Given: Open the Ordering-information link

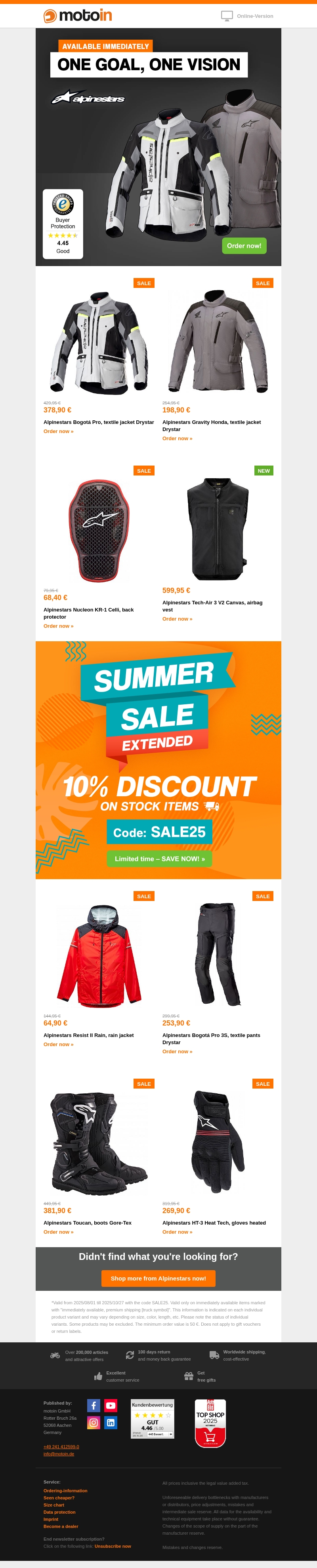Looking at the screenshot, I should click(65, 1491).
